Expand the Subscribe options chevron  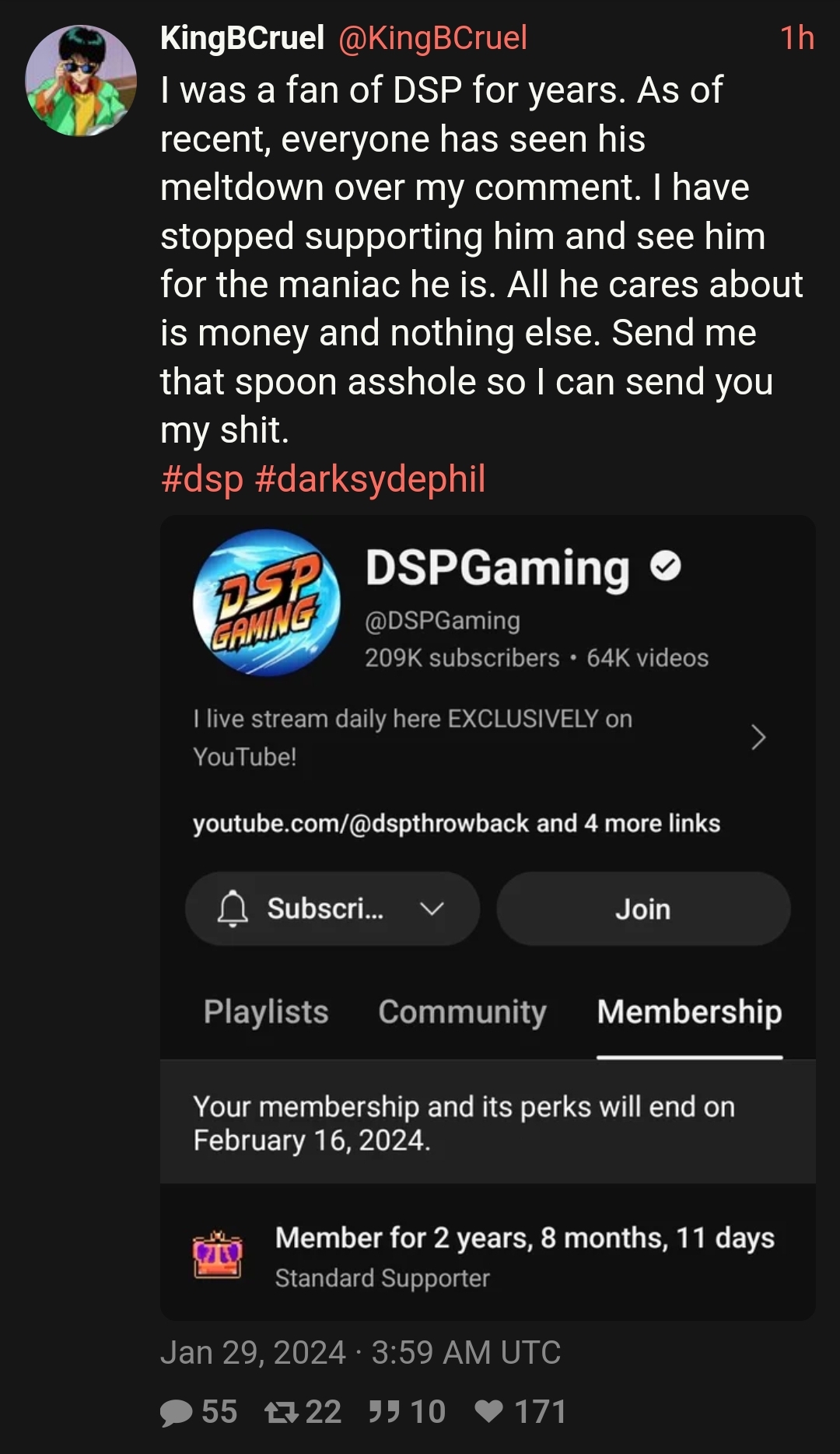pos(433,909)
